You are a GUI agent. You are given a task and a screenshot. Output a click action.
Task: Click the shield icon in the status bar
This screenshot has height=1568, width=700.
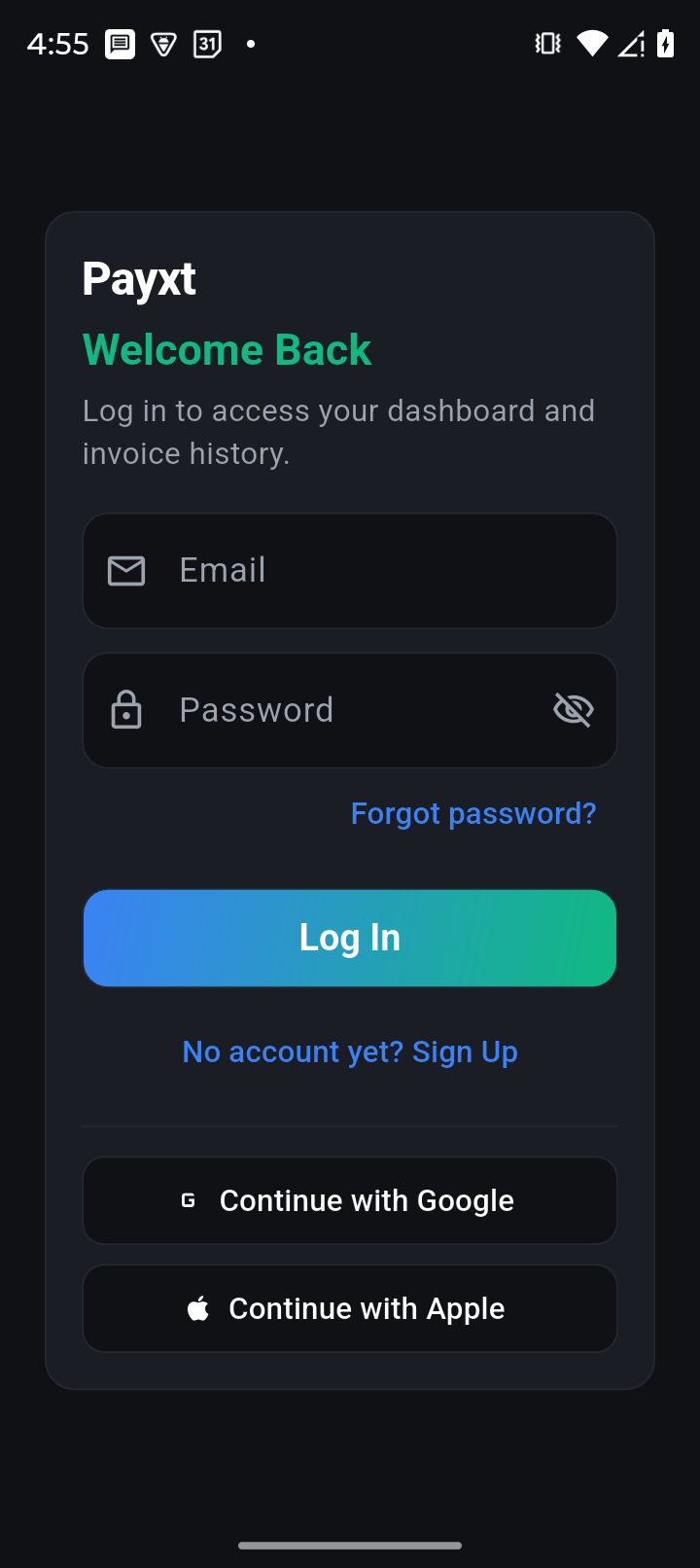[x=163, y=43]
